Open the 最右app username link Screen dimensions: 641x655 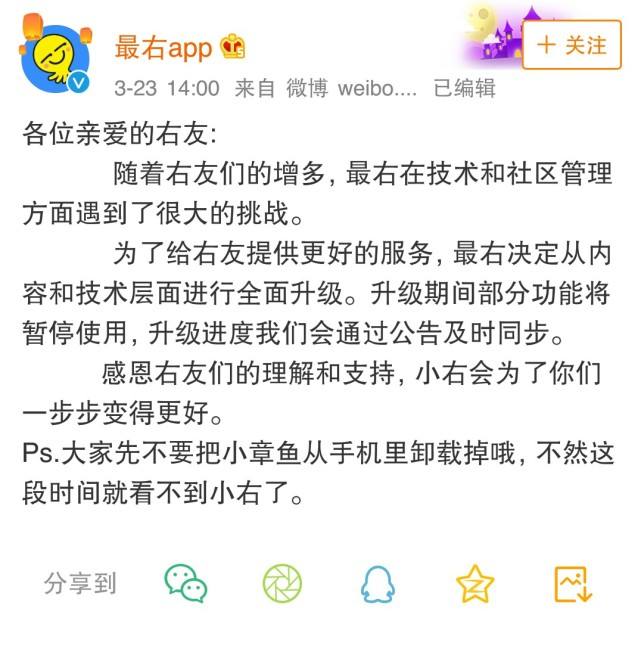[x=165, y=46]
